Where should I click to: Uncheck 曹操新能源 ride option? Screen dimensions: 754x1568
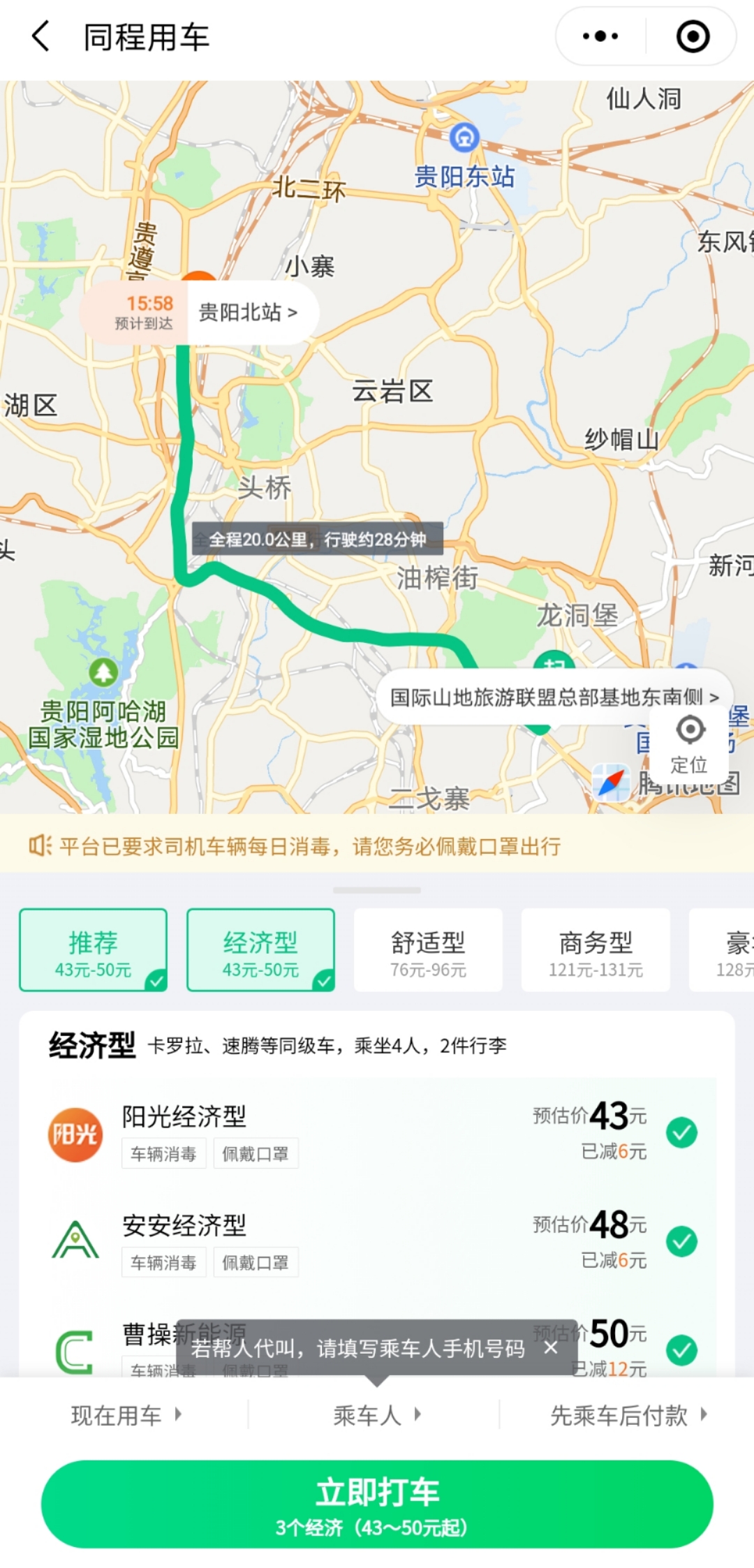click(x=681, y=1350)
